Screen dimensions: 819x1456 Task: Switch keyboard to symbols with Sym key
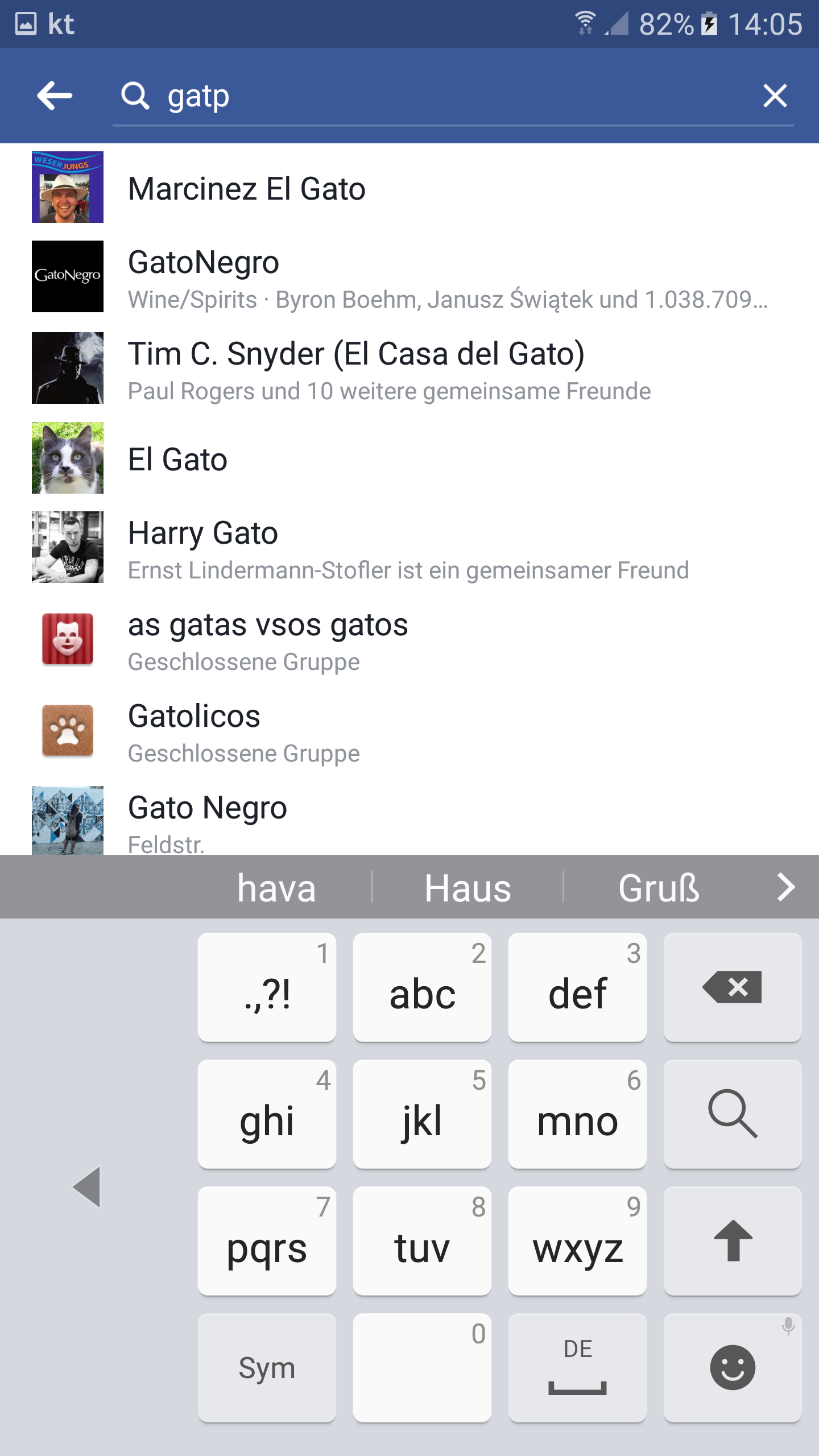(267, 1368)
